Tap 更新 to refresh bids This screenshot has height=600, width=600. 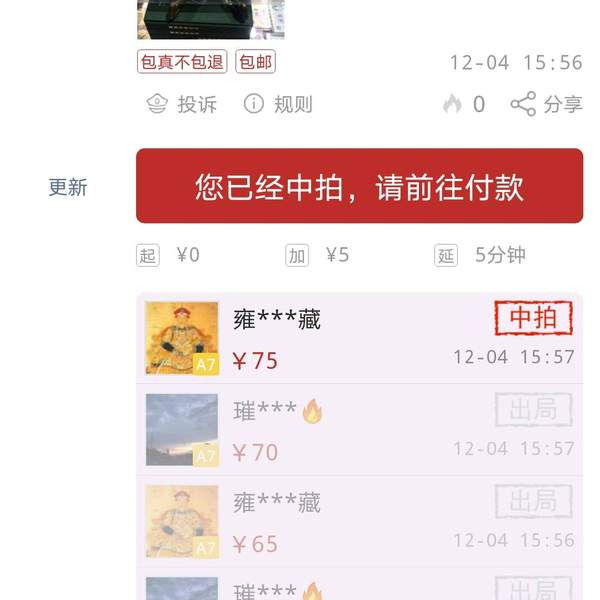[68, 187]
